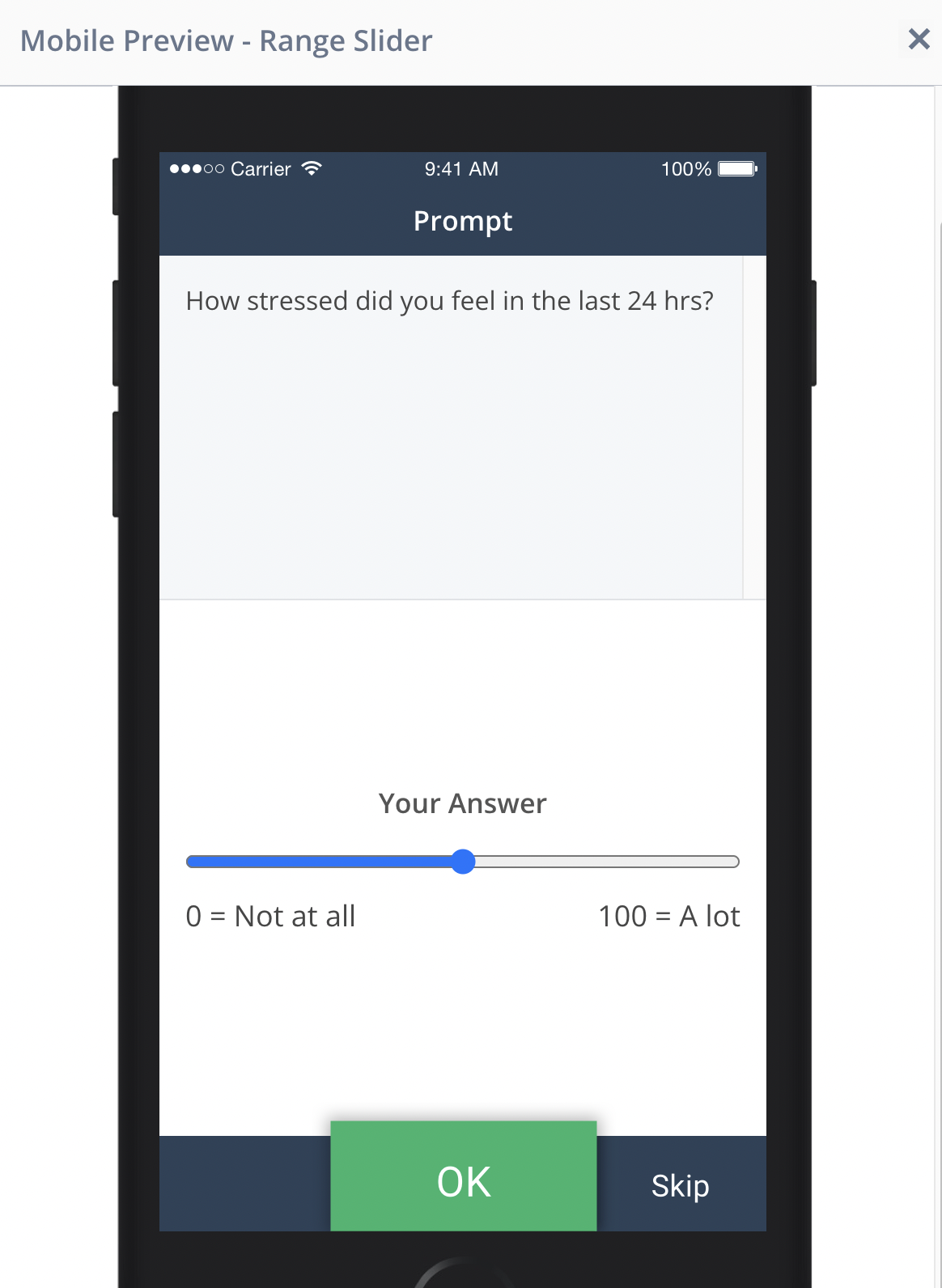The height and width of the screenshot is (1288, 942).
Task: Tap the stress level slider handle
Action: pyautogui.click(x=463, y=862)
